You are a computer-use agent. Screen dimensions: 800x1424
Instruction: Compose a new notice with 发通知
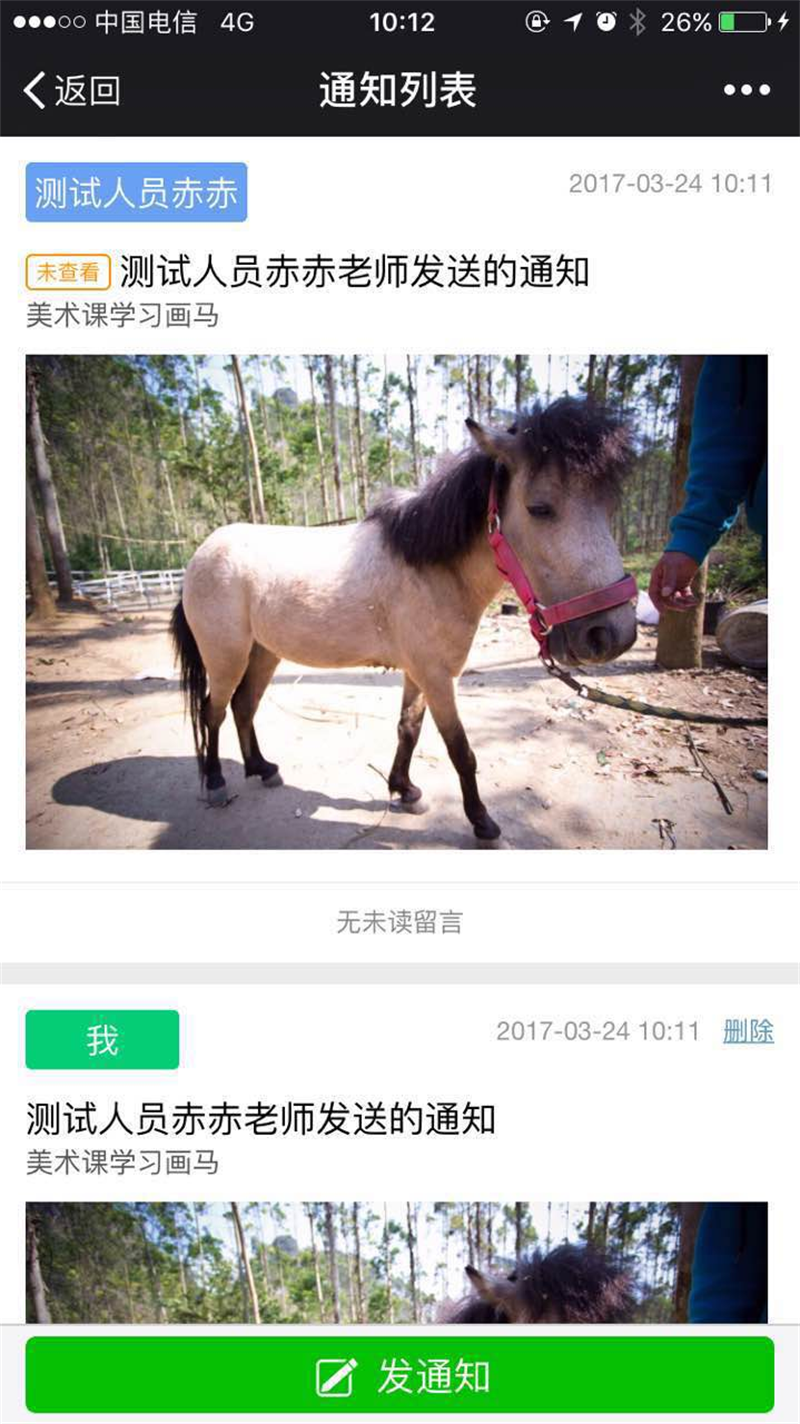(400, 1376)
